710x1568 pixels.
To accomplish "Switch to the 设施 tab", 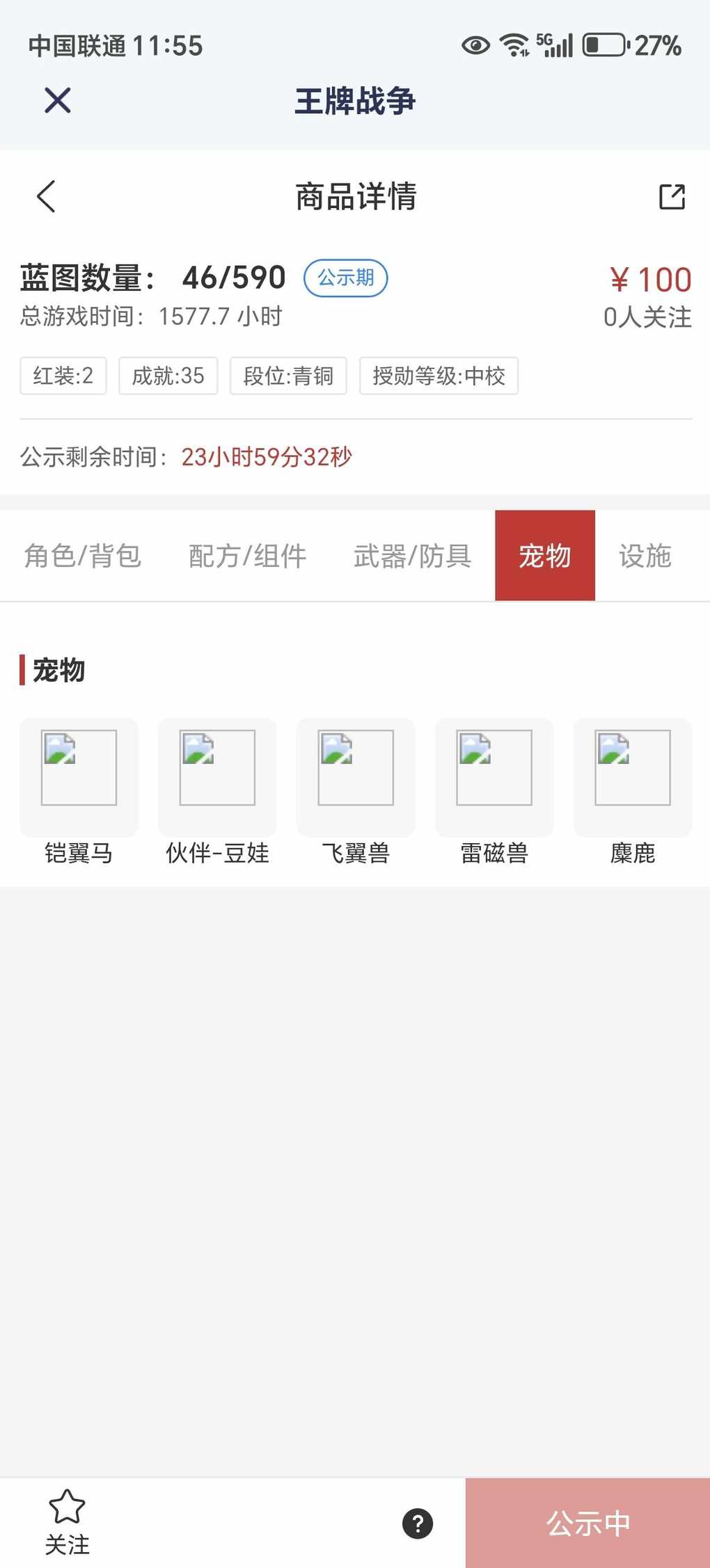I will click(645, 556).
